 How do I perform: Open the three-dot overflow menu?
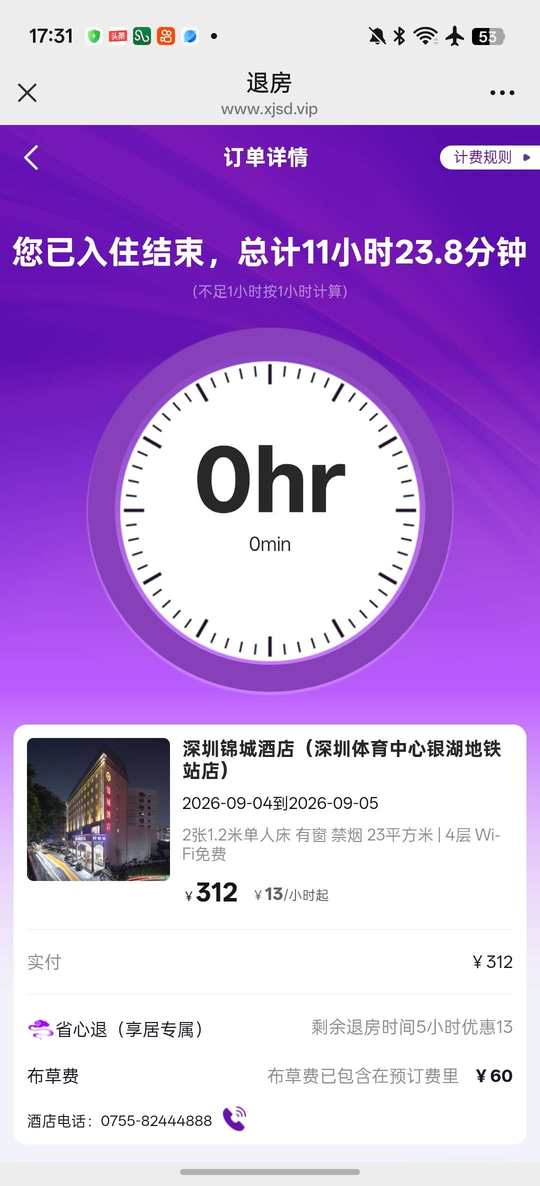click(502, 93)
